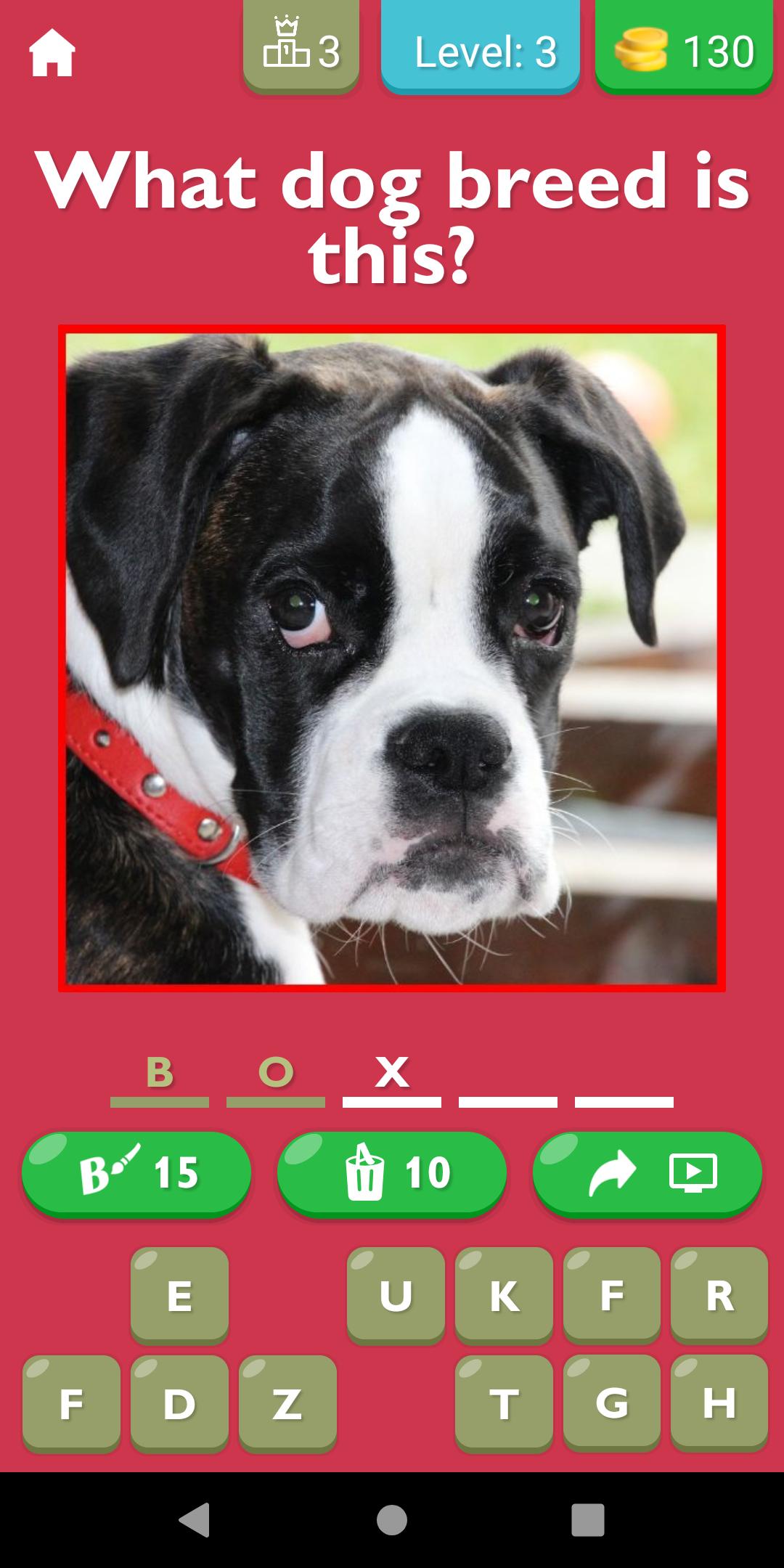The width and height of the screenshot is (784, 1568).
Task: Use the remove letters hint for 10
Action: click(392, 1172)
